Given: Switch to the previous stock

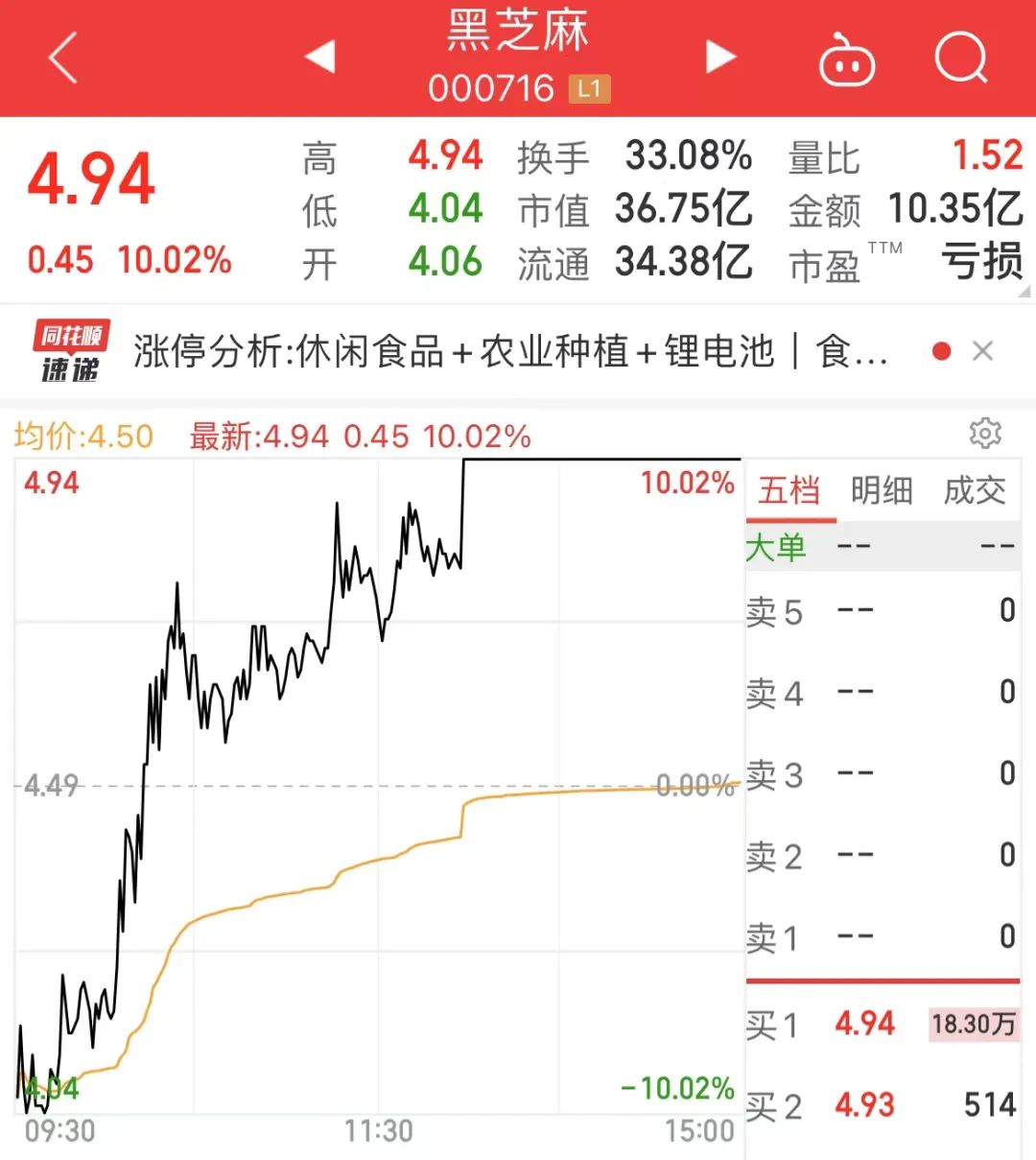Looking at the screenshot, I should [x=320, y=57].
